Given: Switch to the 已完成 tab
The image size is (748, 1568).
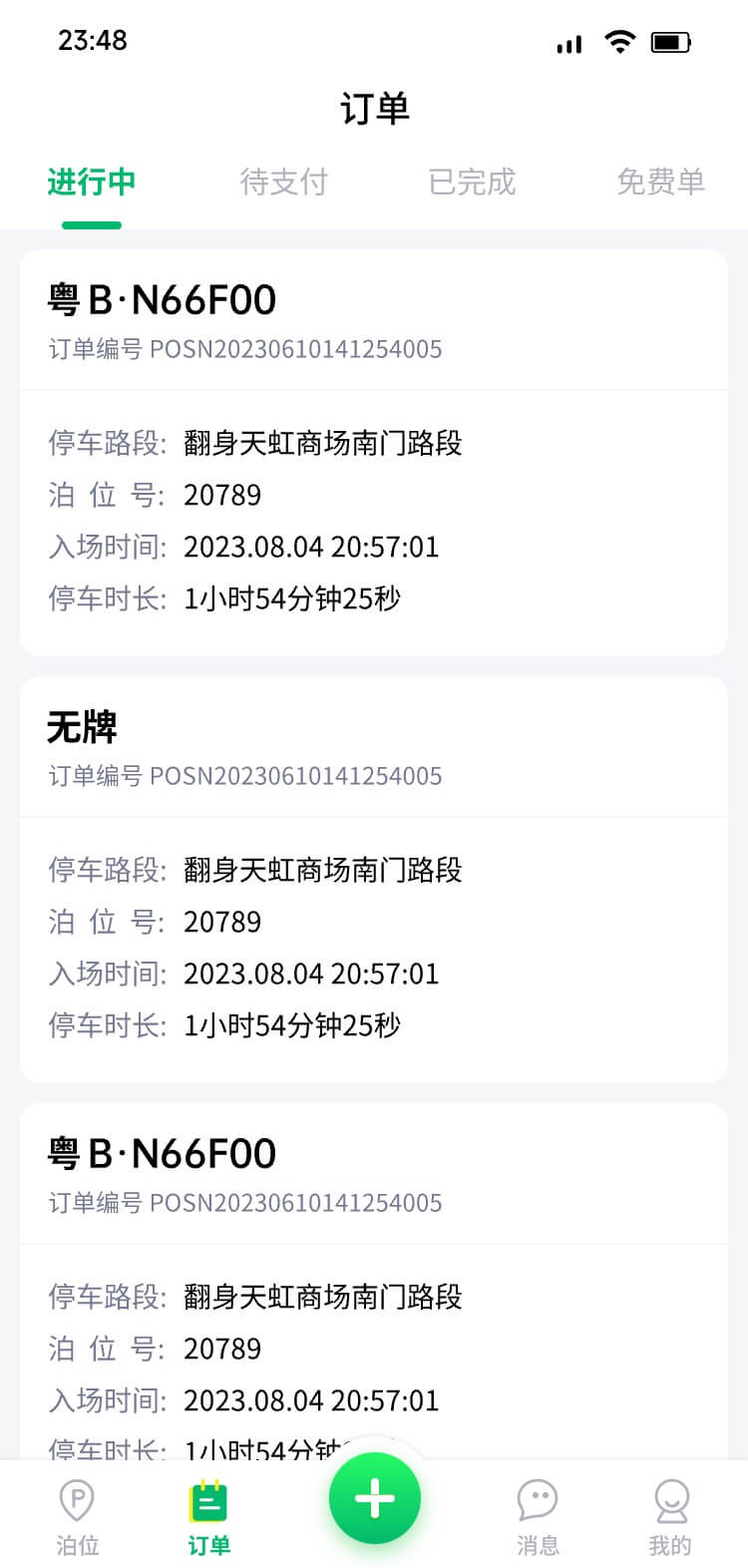Looking at the screenshot, I should pyautogui.click(x=472, y=182).
